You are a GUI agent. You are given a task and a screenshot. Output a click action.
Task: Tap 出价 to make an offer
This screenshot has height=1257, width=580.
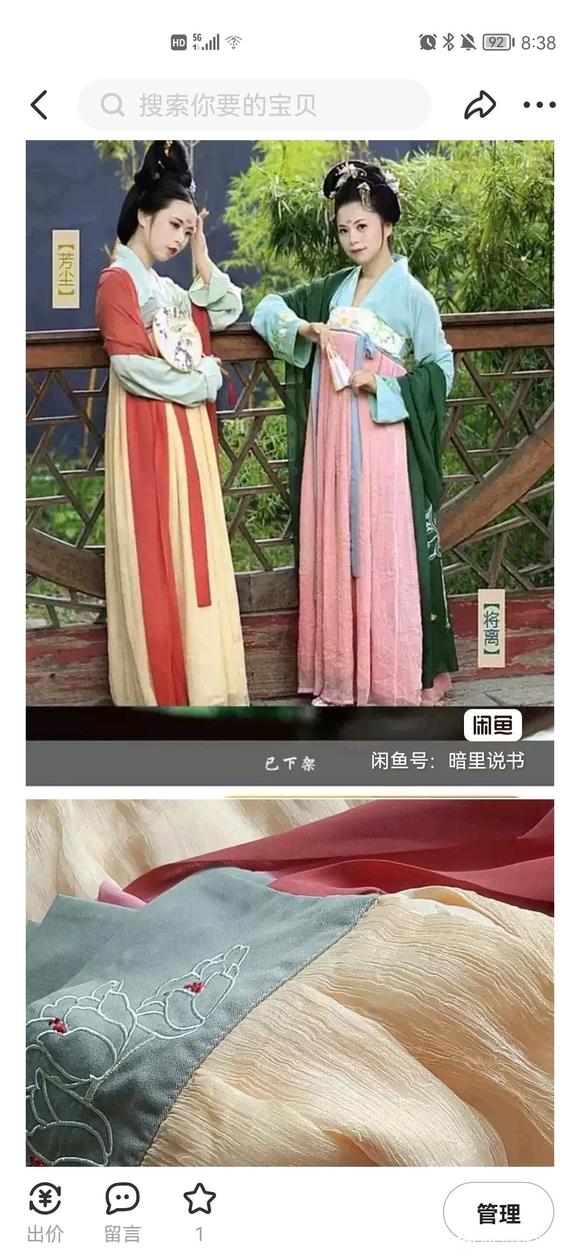coord(44,1213)
